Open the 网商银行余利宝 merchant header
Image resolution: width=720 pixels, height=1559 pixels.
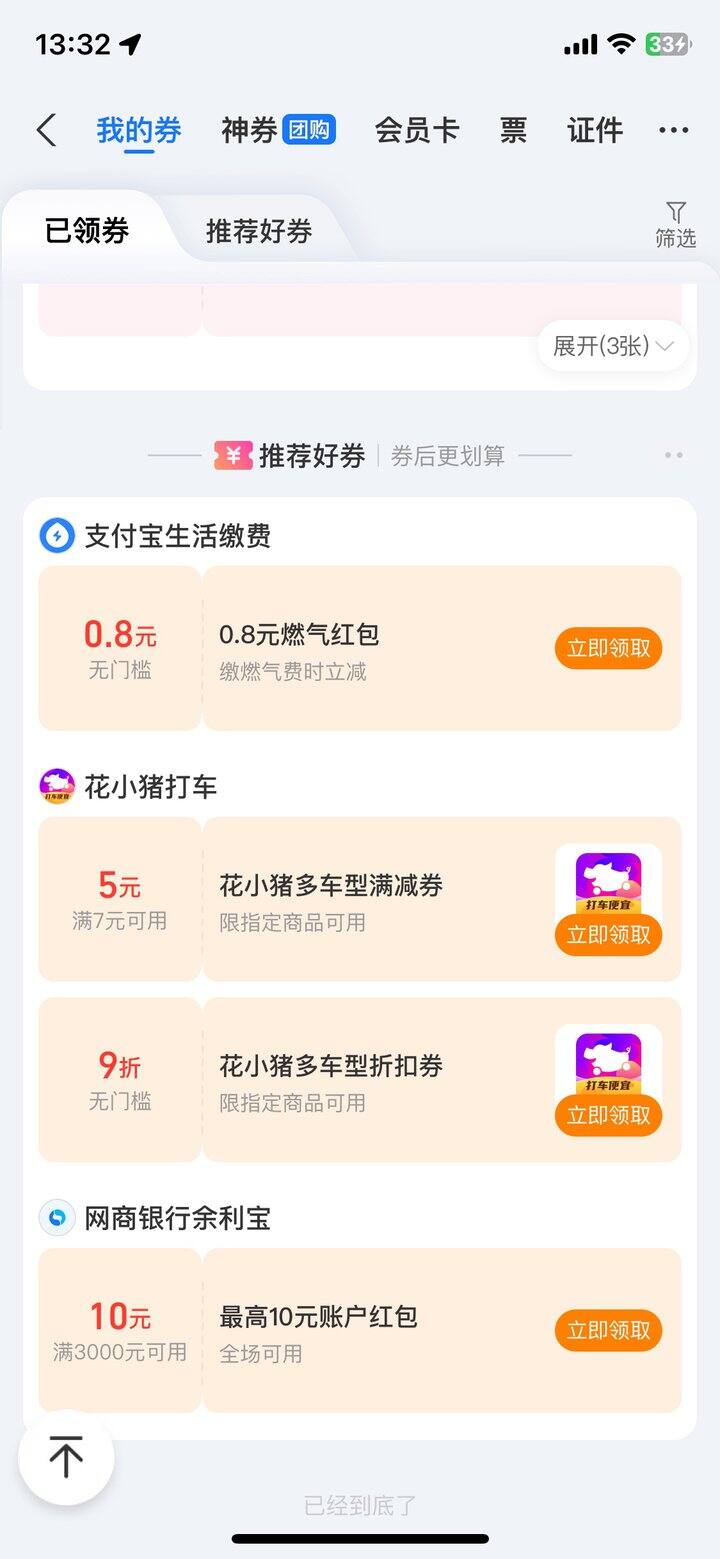point(177,1218)
